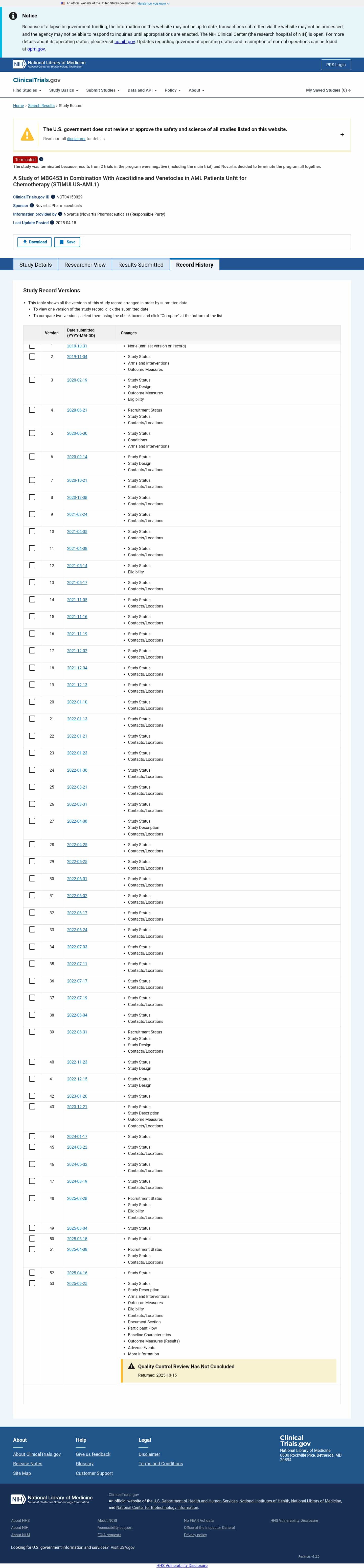
Task: View version submitted 2020-02-19
Action: [x=77, y=381]
